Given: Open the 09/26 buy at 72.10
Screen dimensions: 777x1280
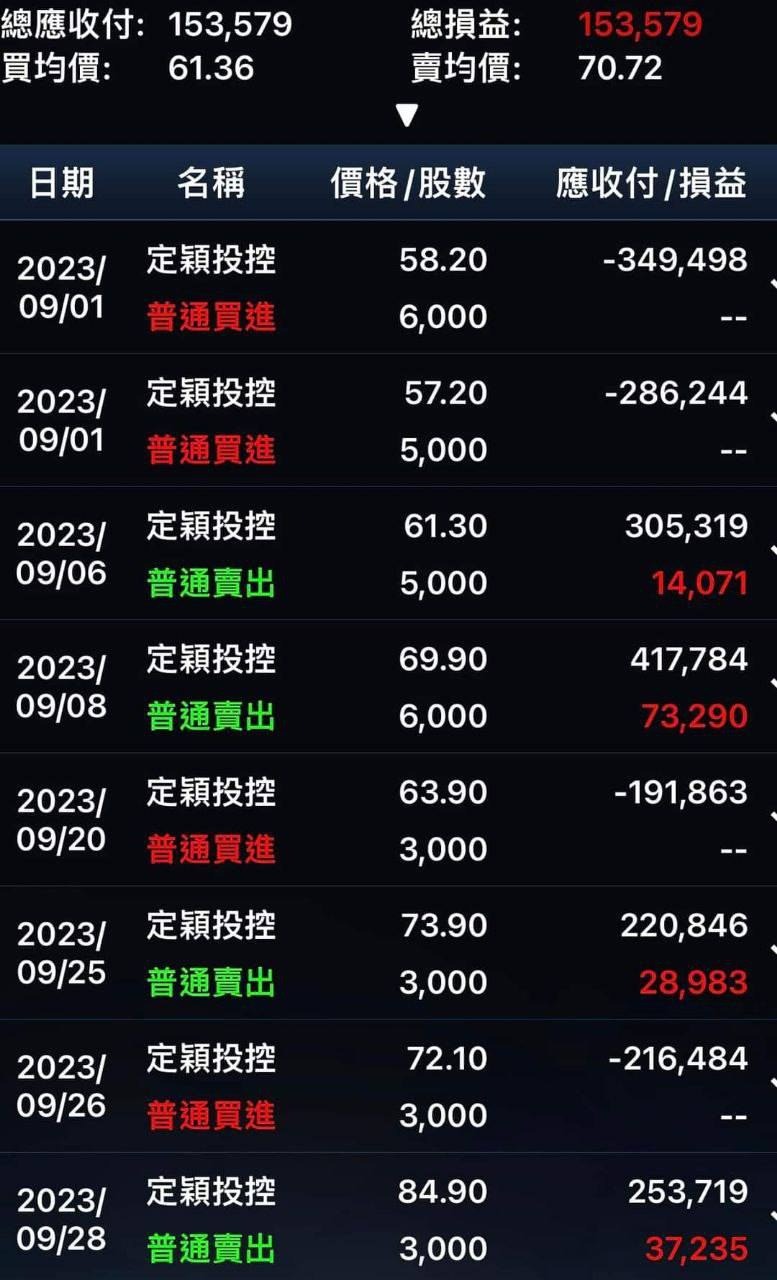Looking at the screenshot, I should tap(388, 1086).
